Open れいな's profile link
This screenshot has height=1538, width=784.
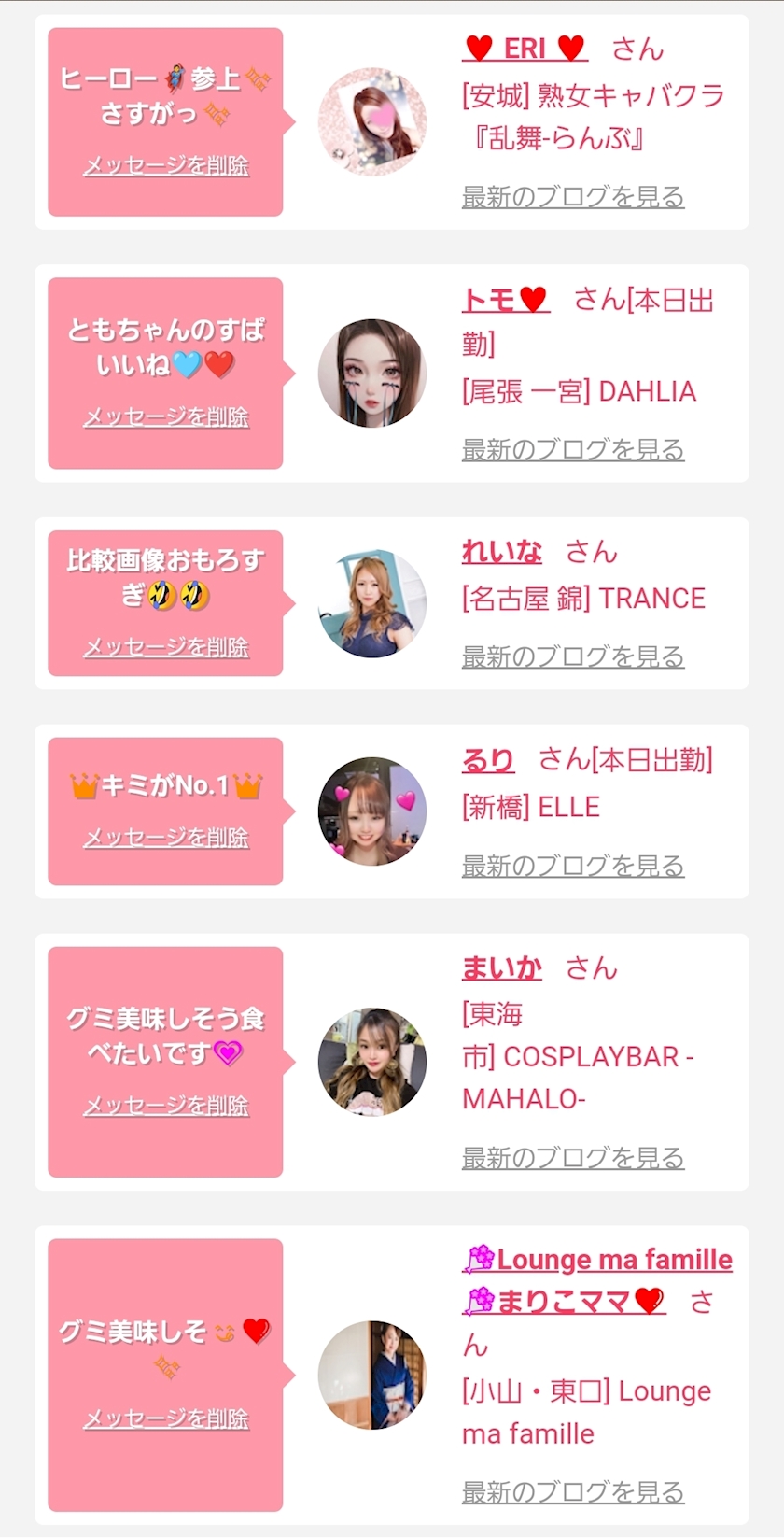(501, 552)
